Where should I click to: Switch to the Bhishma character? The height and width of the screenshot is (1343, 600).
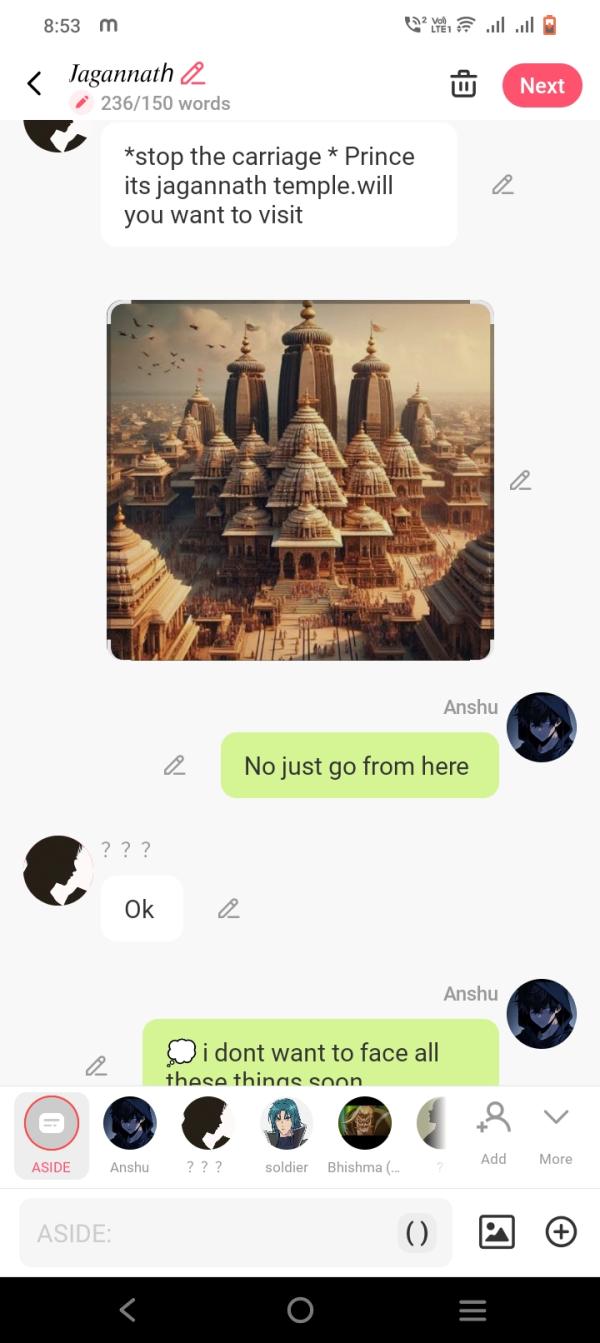click(364, 1135)
